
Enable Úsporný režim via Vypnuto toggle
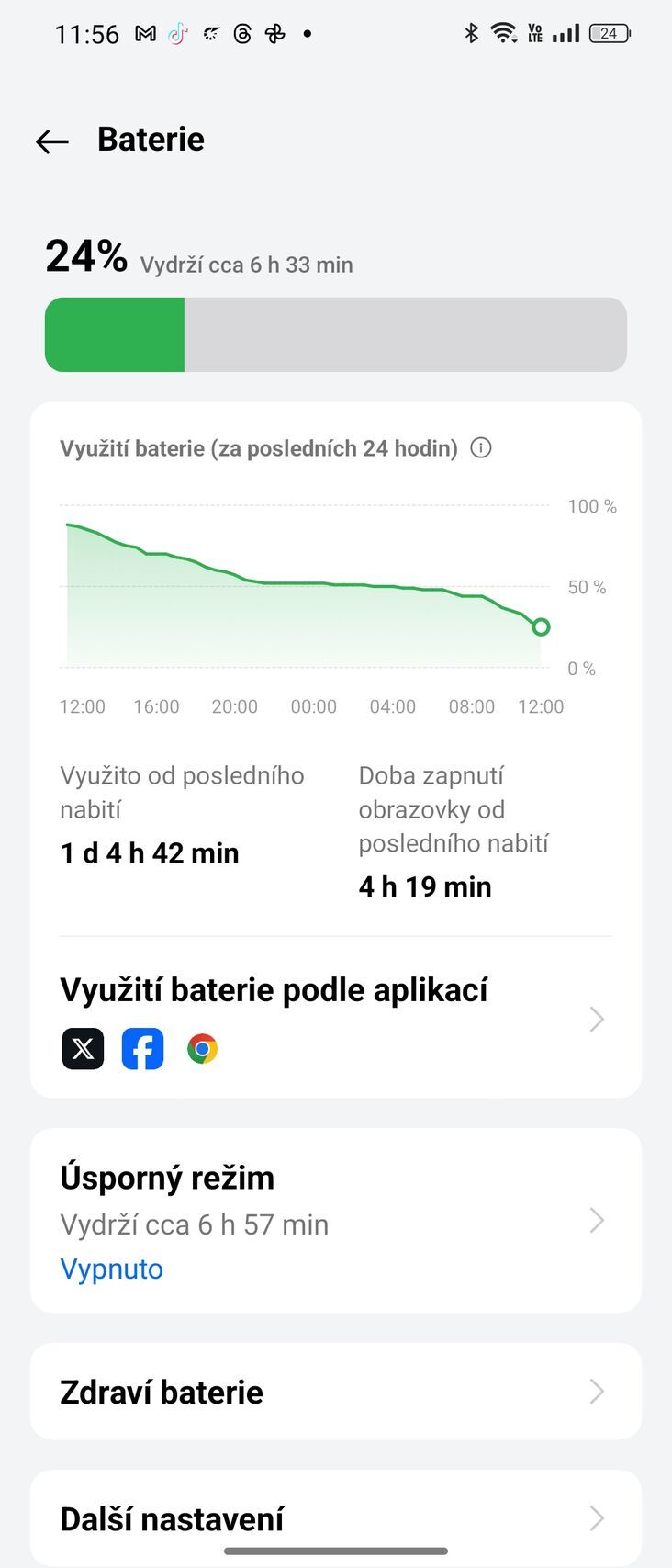pyautogui.click(x=111, y=1269)
